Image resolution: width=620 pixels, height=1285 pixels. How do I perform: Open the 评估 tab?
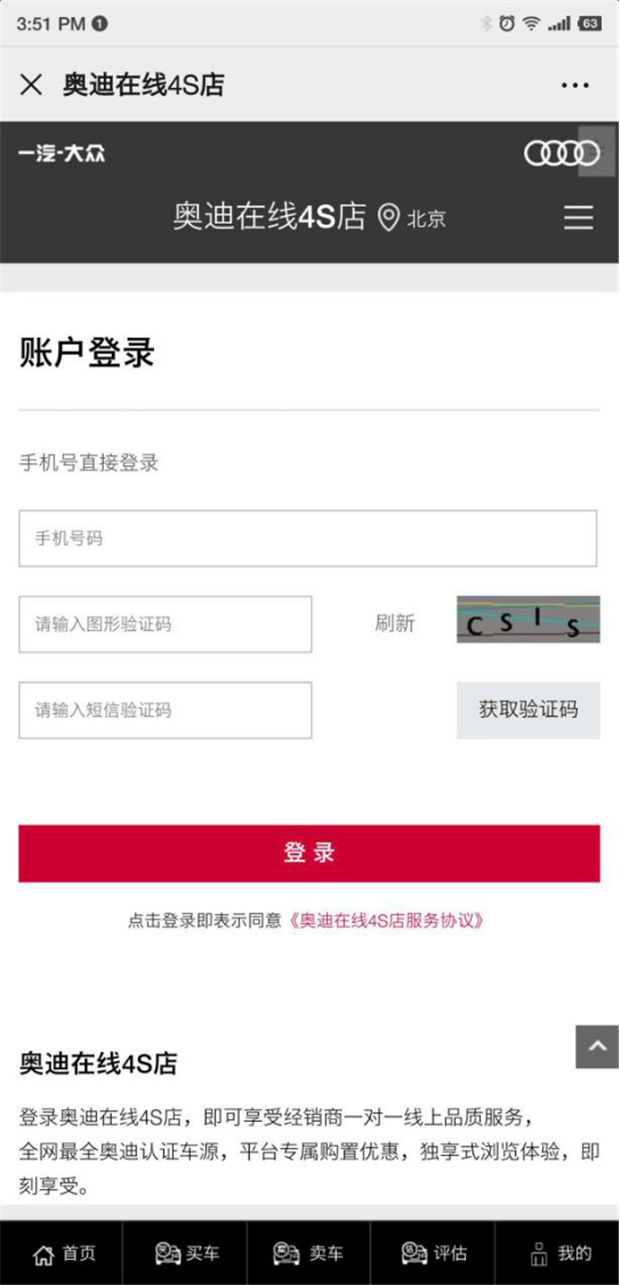point(433,1253)
